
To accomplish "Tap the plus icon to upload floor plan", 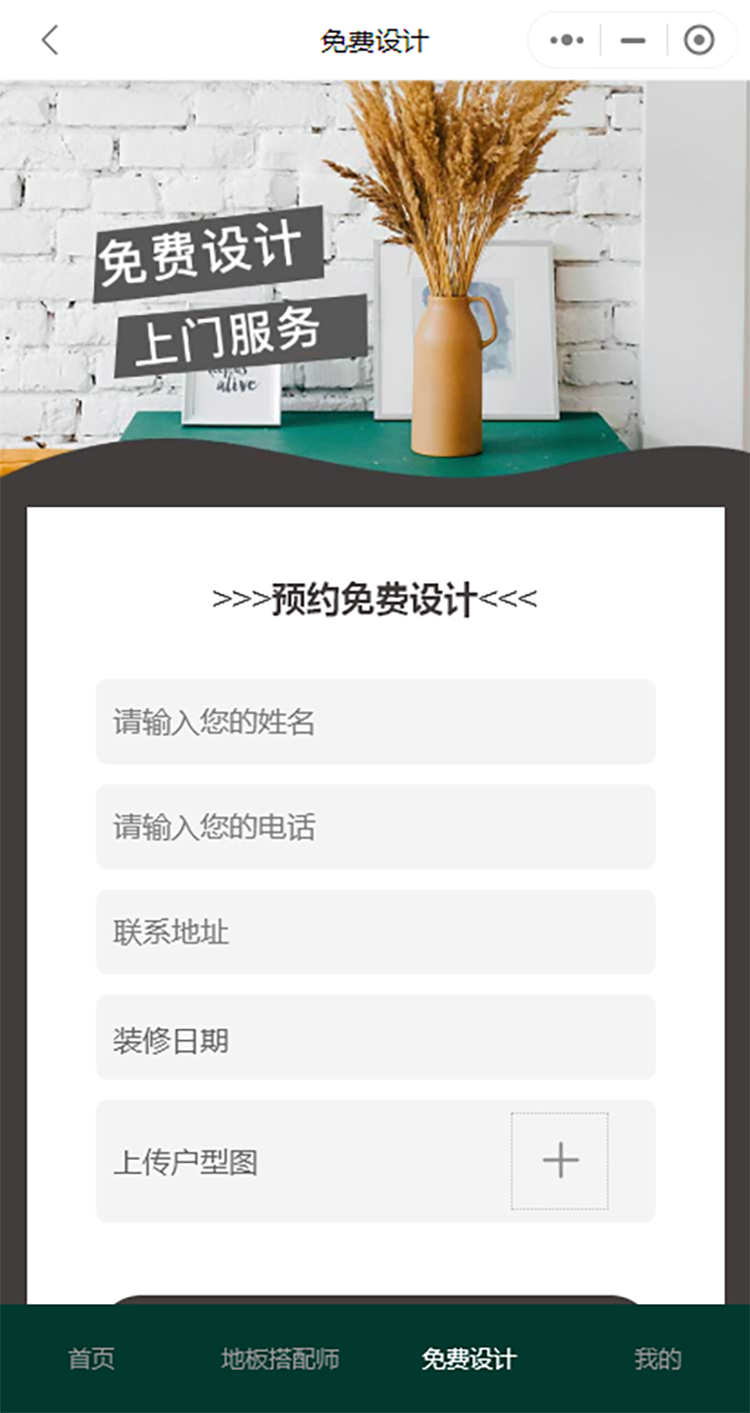I will (560, 1160).
